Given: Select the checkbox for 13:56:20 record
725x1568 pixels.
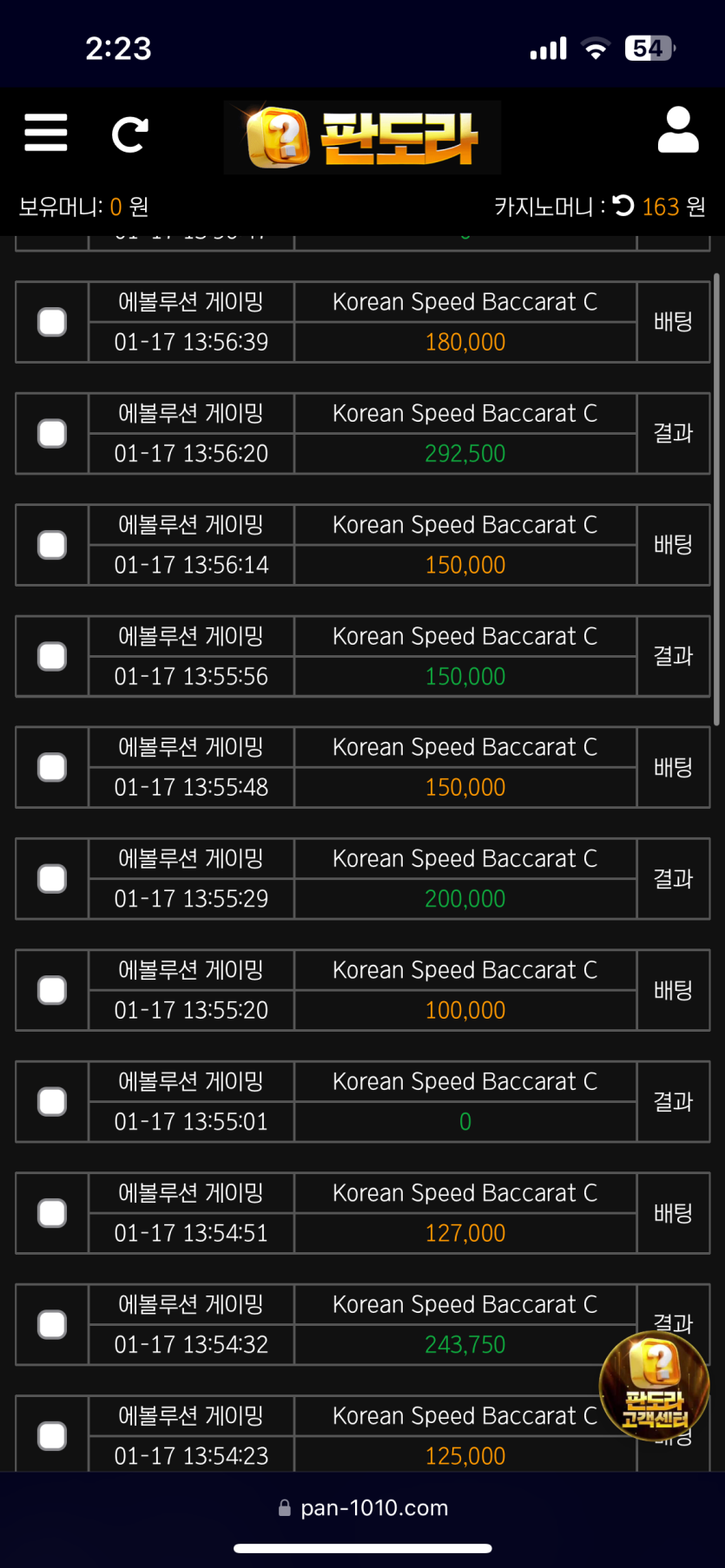Looking at the screenshot, I should [x=52, y=433].
